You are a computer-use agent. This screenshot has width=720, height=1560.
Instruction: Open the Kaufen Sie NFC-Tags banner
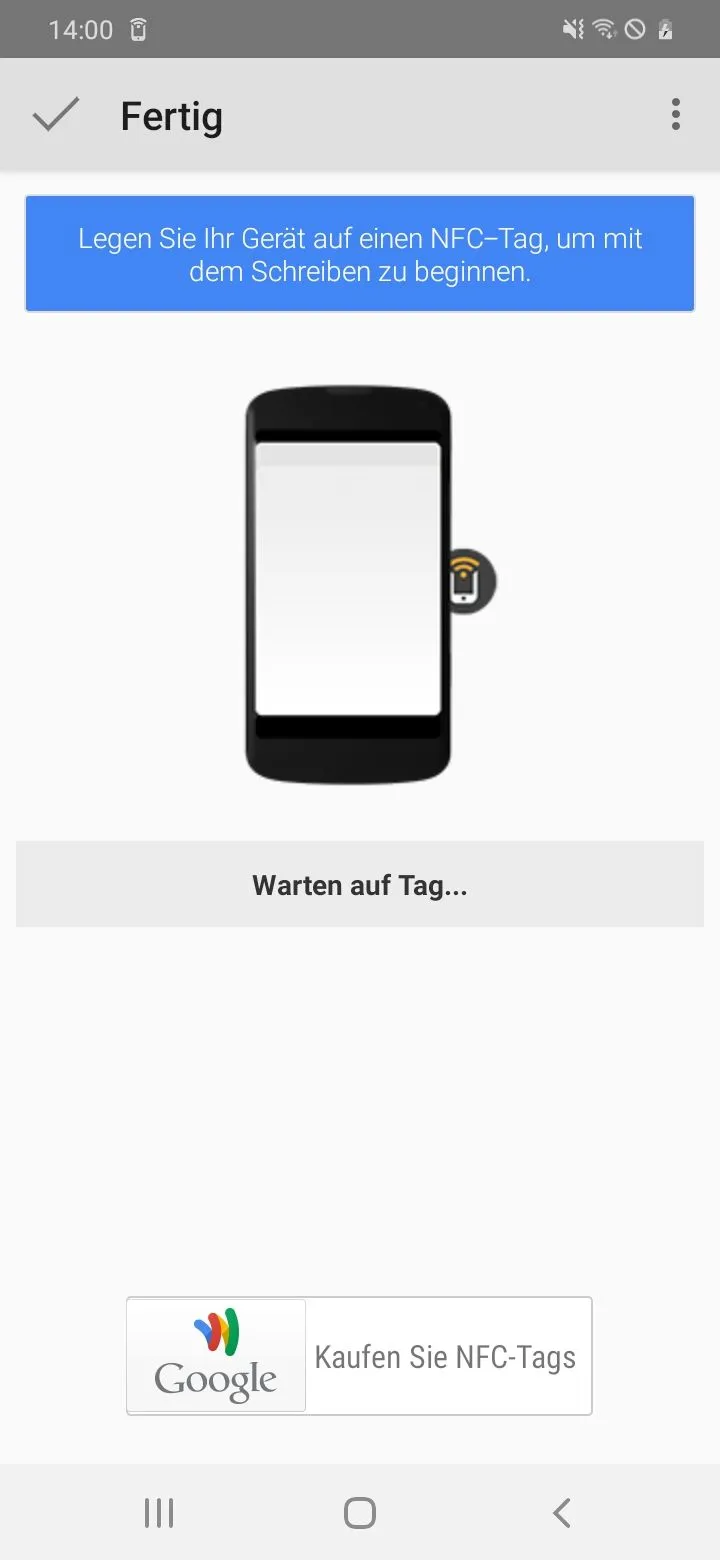click(x=359, y=1356)
